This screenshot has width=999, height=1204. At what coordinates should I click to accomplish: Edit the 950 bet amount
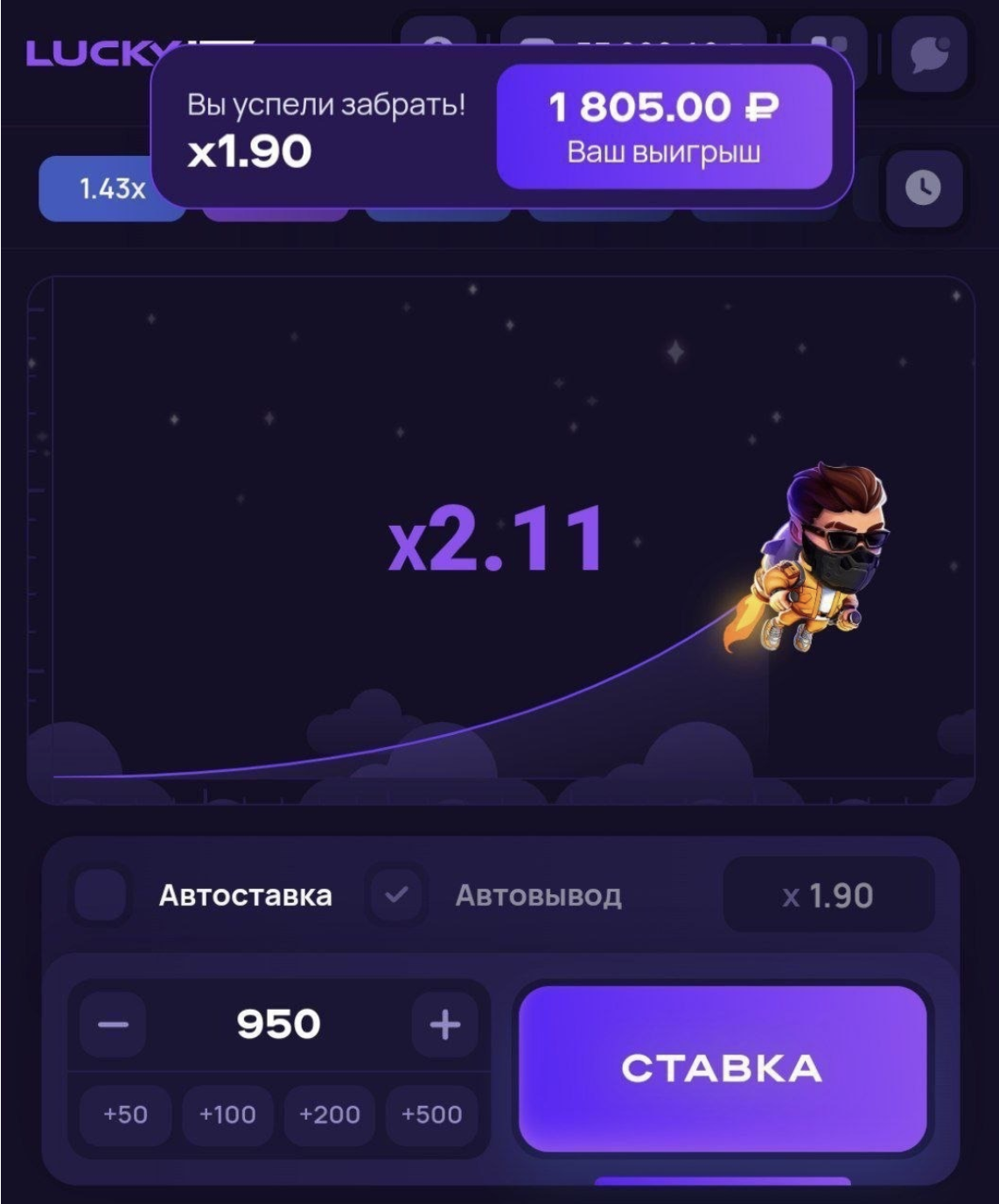(x=278, y=1024)
